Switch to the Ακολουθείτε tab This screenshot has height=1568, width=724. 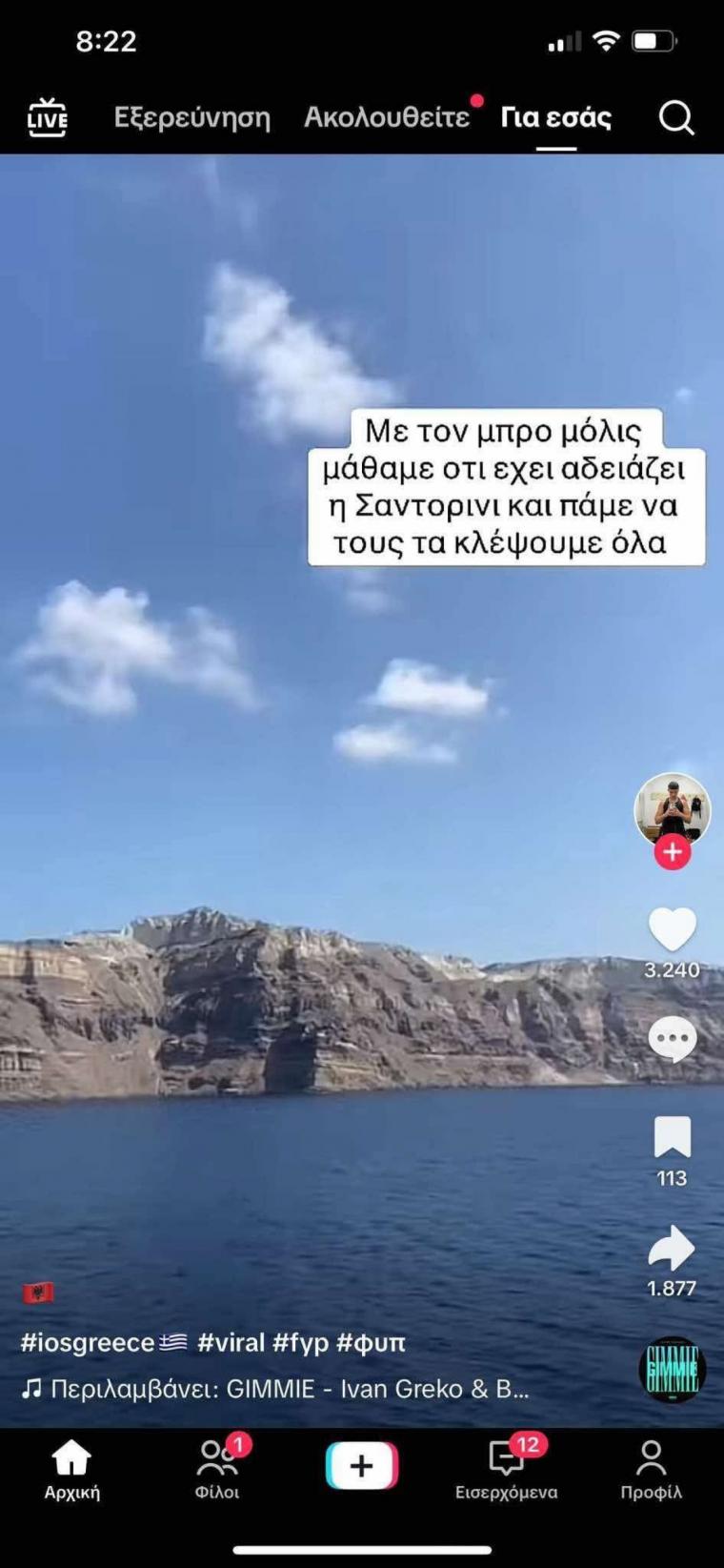pos(387,117)
